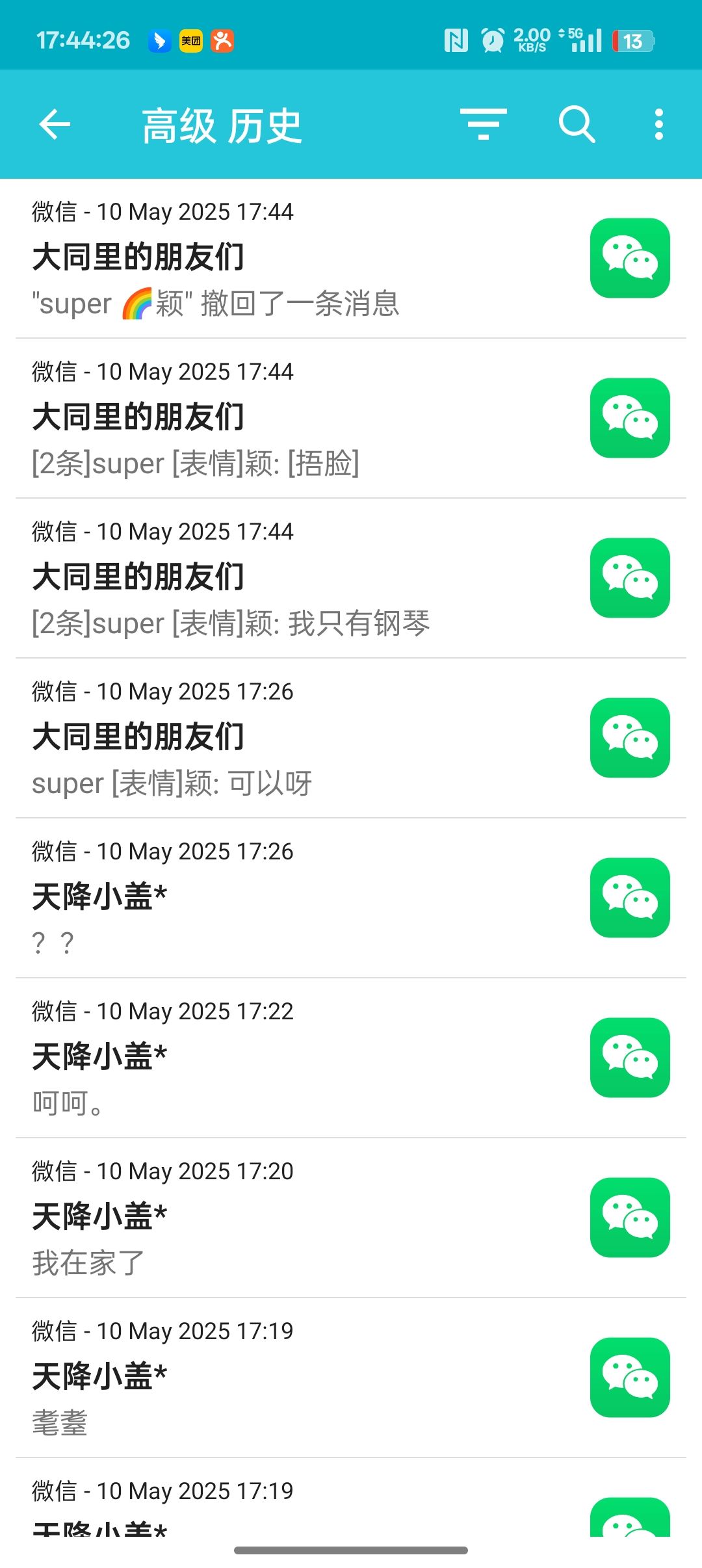Image resolution: width=702 pixels, height=1568 pixels.
Task: Open the three-dot overflow menu
Action: pyautogui.click(x=658, y=124)
